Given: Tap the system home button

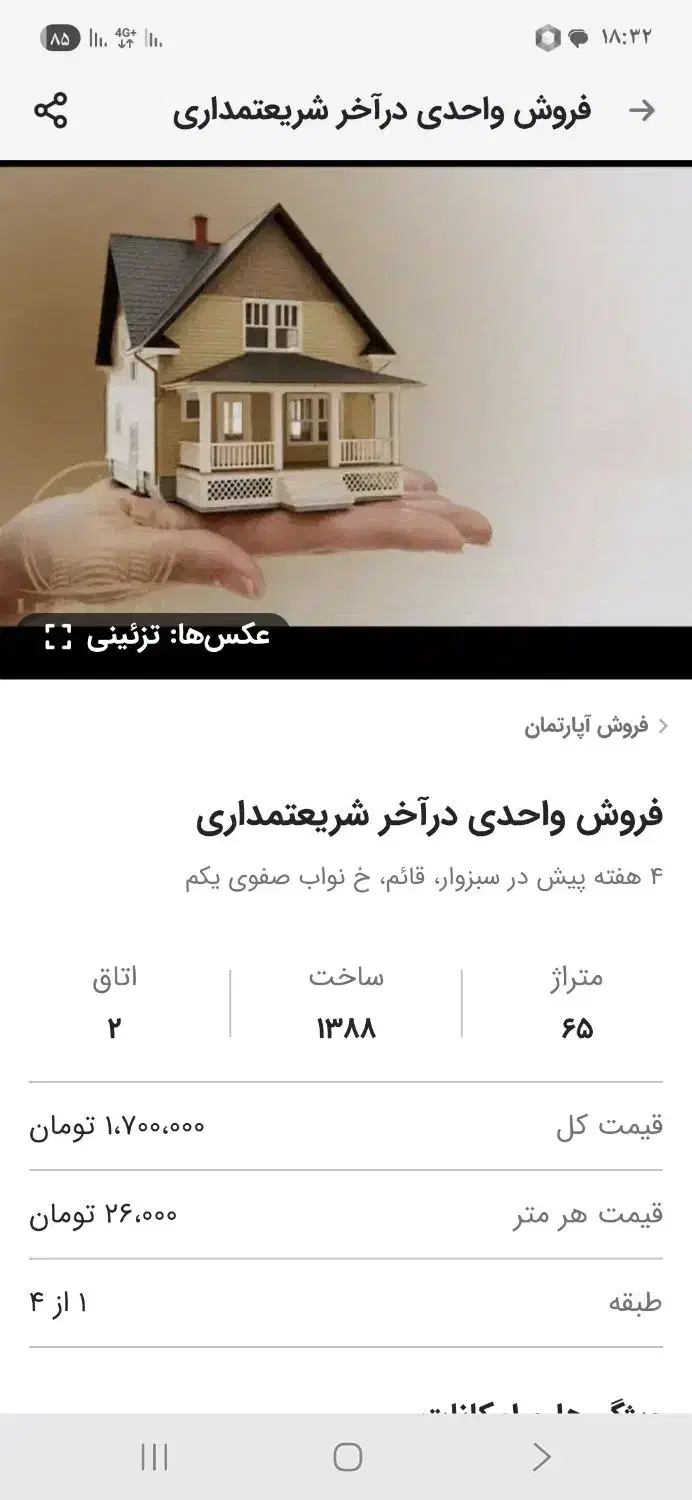Looking at the screenshot, I should coord(347,1457).
